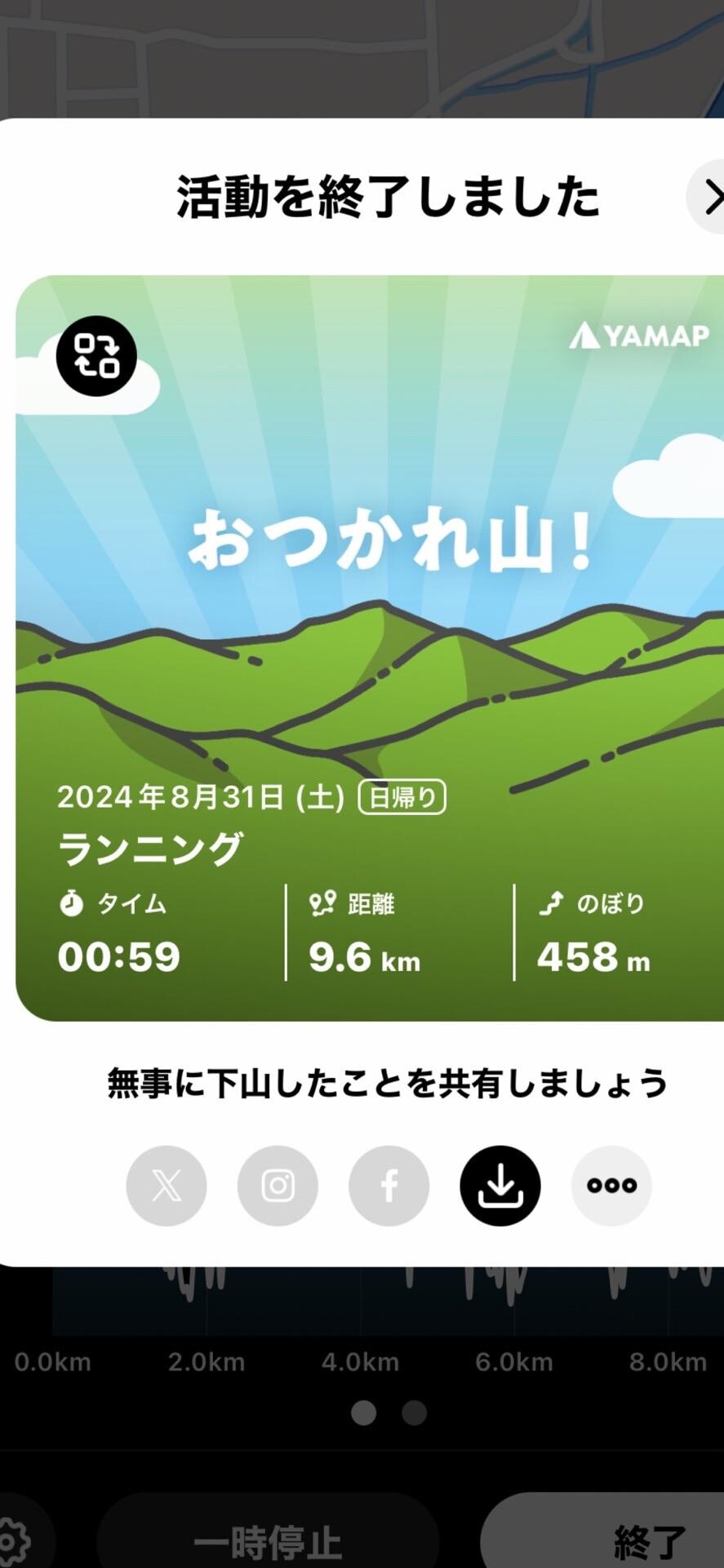This screenshot has height=1568, width=724.
Task: Share the activity to Instagram
Action: coord(278,1186)
